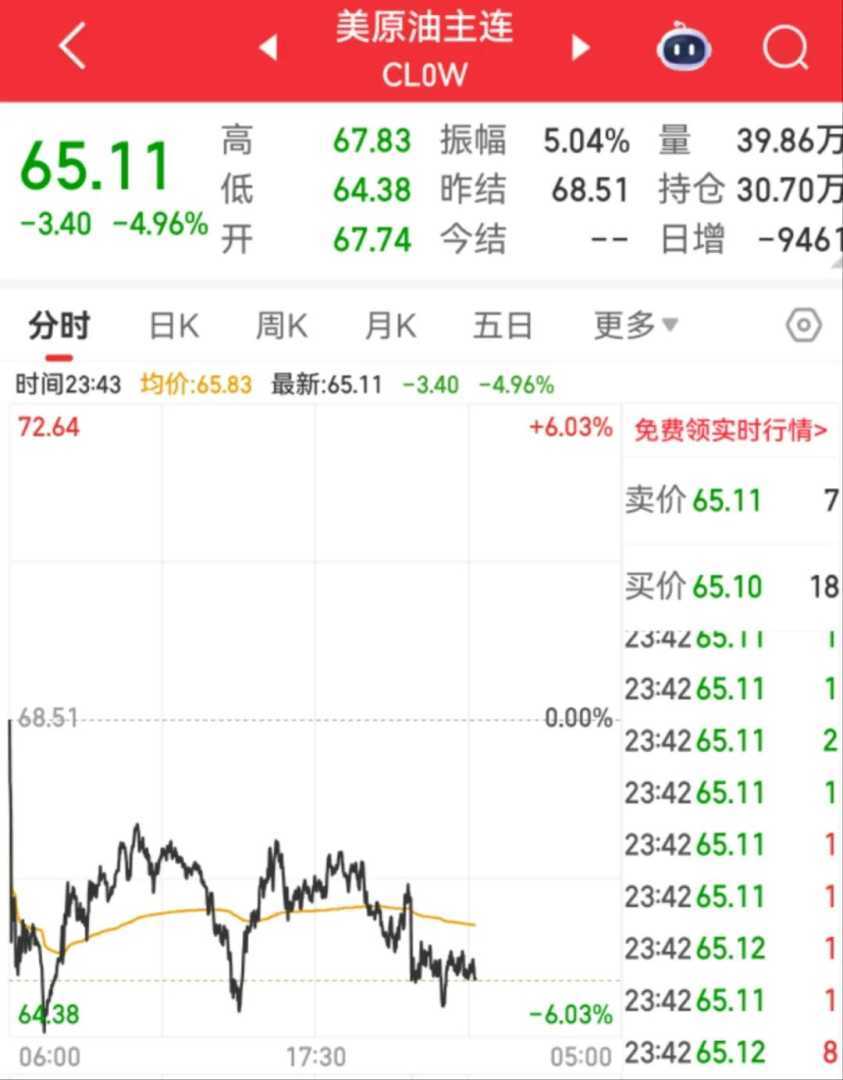Switch to the 日K tab
Image resolution: width=843 pixels, height=1080 pixels.
174,326
